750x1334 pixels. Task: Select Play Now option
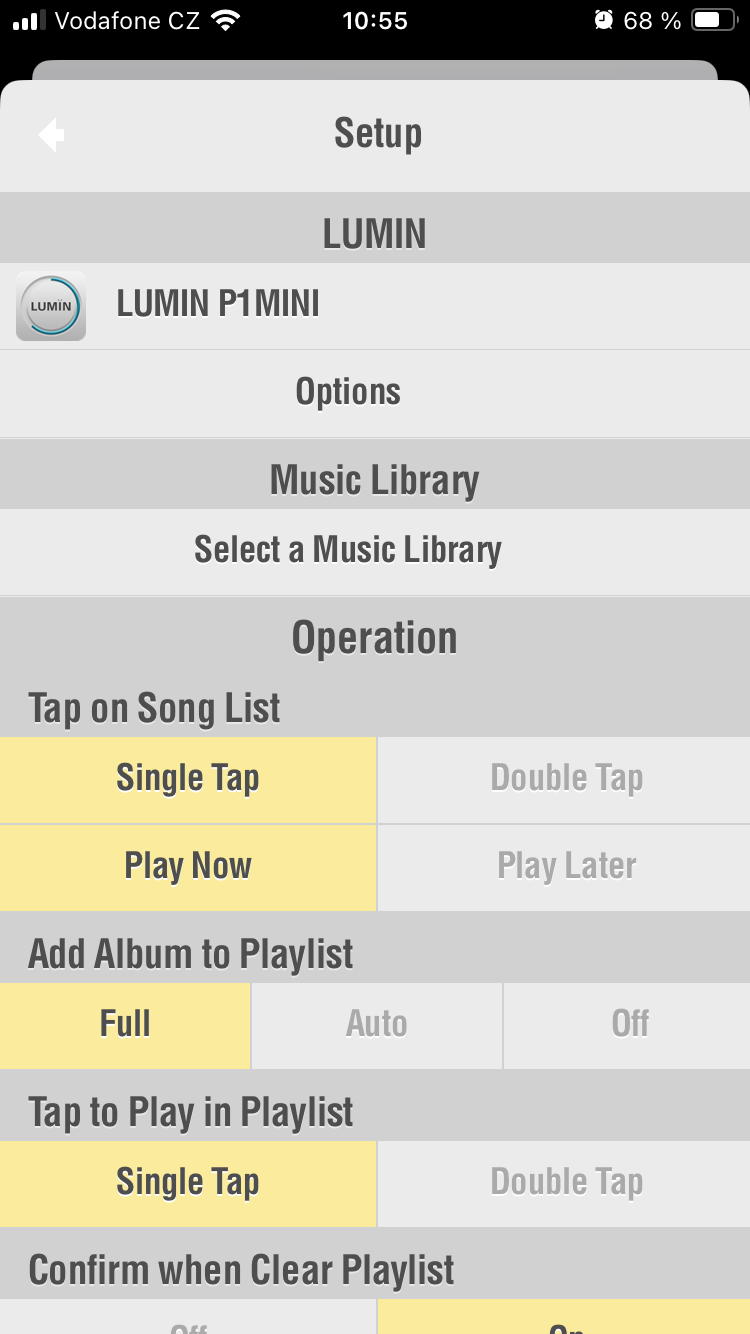click(x=188, y=868)
